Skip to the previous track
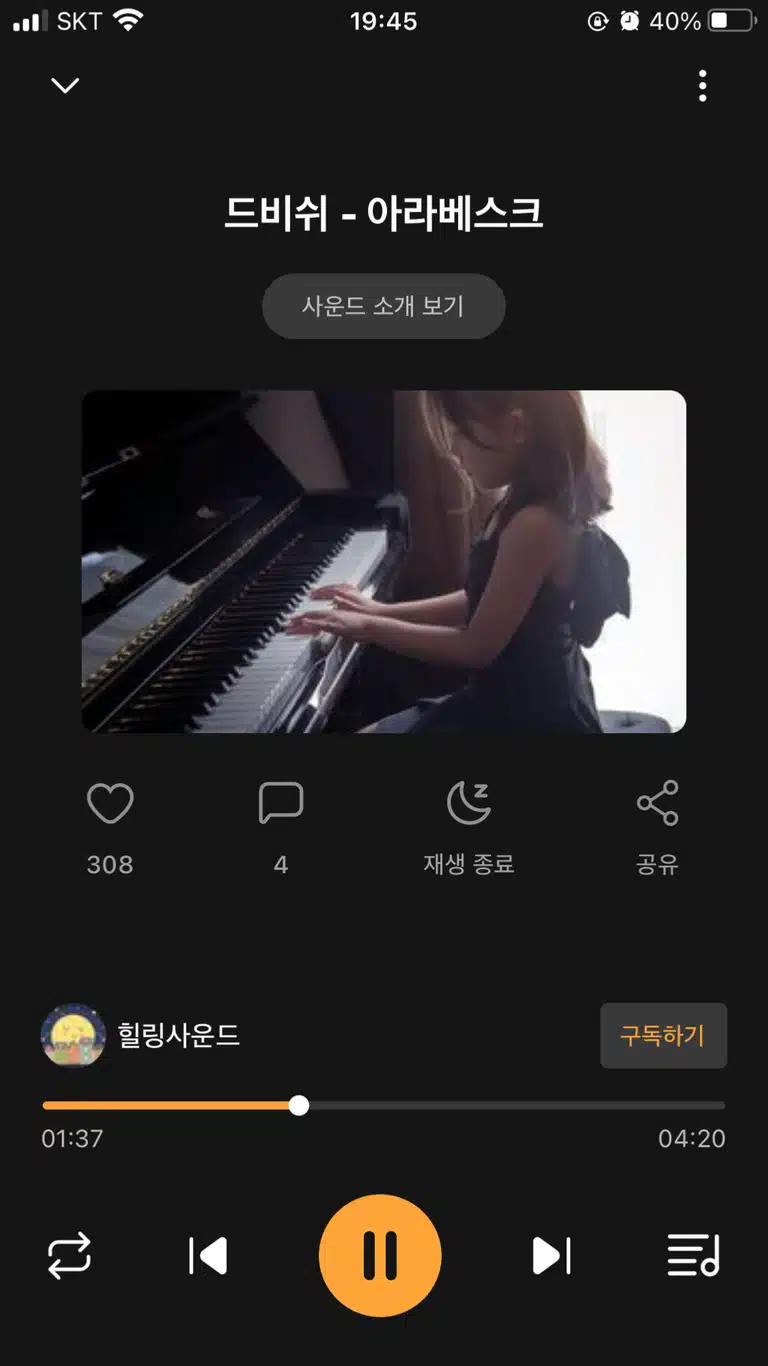This screenshot has height=1366, width=768. click(208, 1256)
